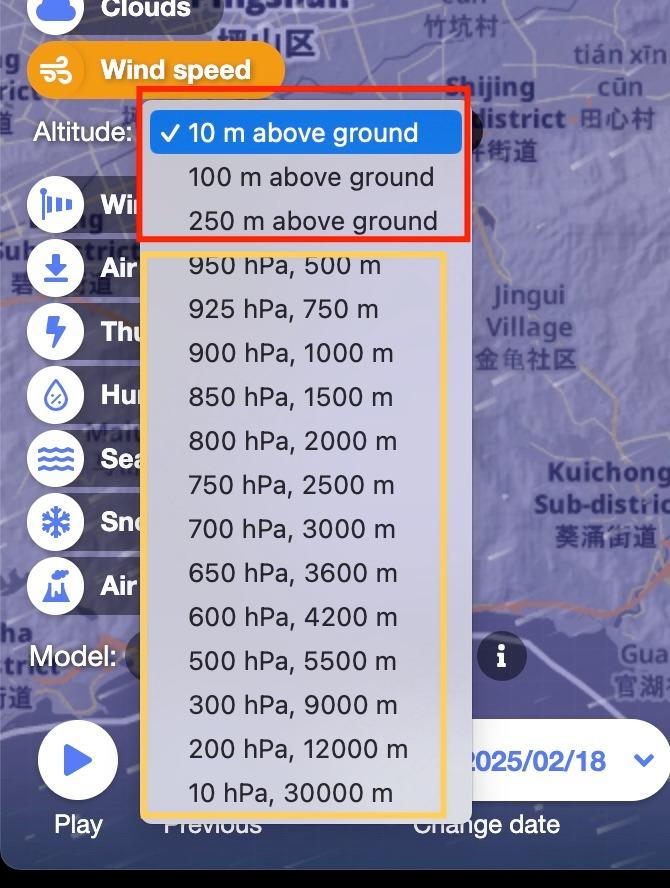Choose 800 hPa, 2000 m

(292, 441)
